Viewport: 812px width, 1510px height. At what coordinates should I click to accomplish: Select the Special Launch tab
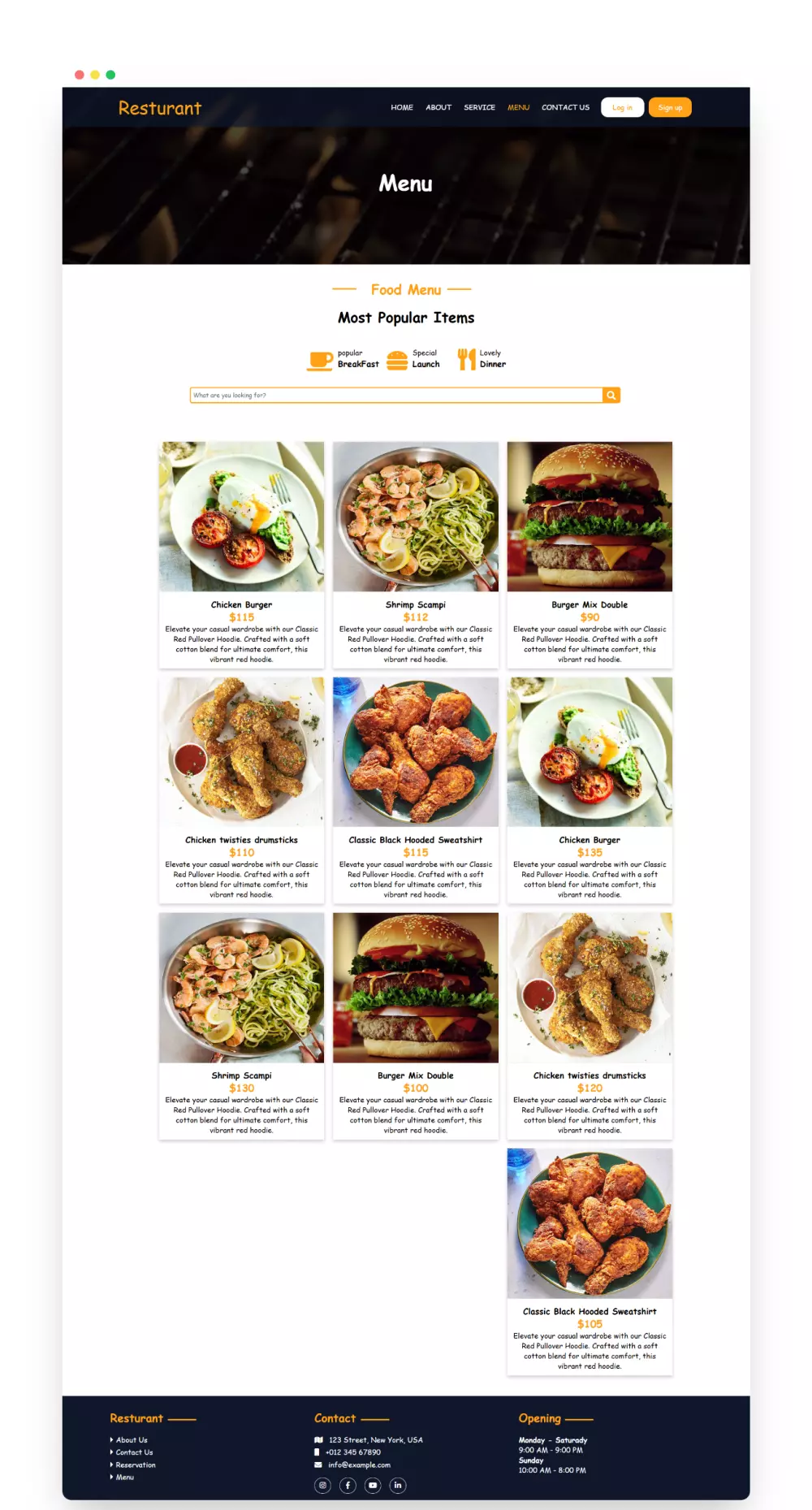point(413,359)
